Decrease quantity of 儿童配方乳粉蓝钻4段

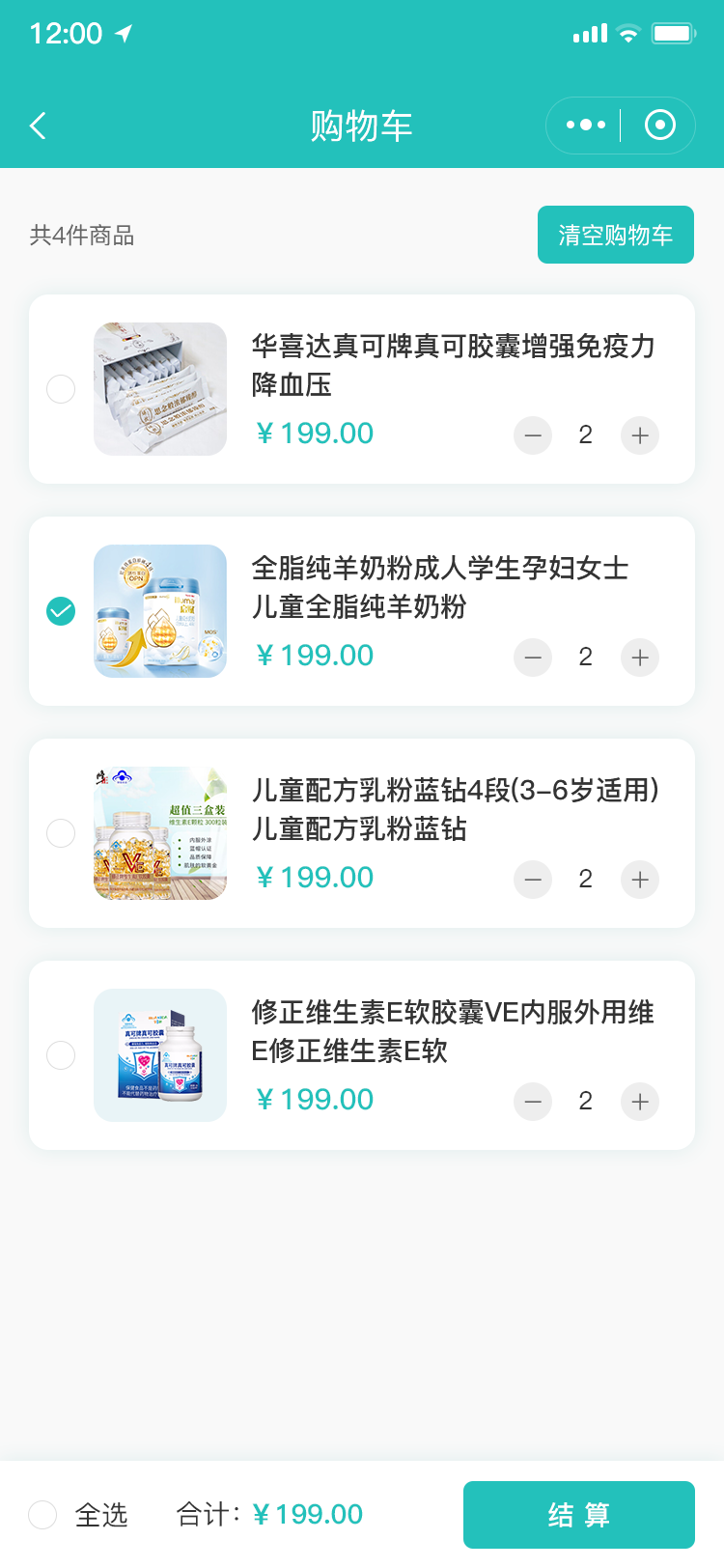[533, 880]
